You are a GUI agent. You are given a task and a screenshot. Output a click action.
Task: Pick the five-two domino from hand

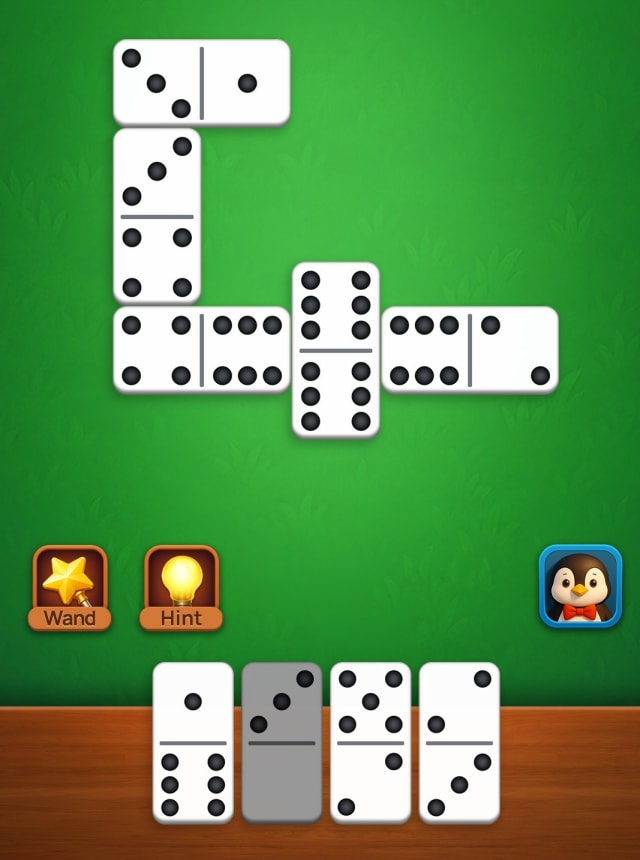[370, 742]
